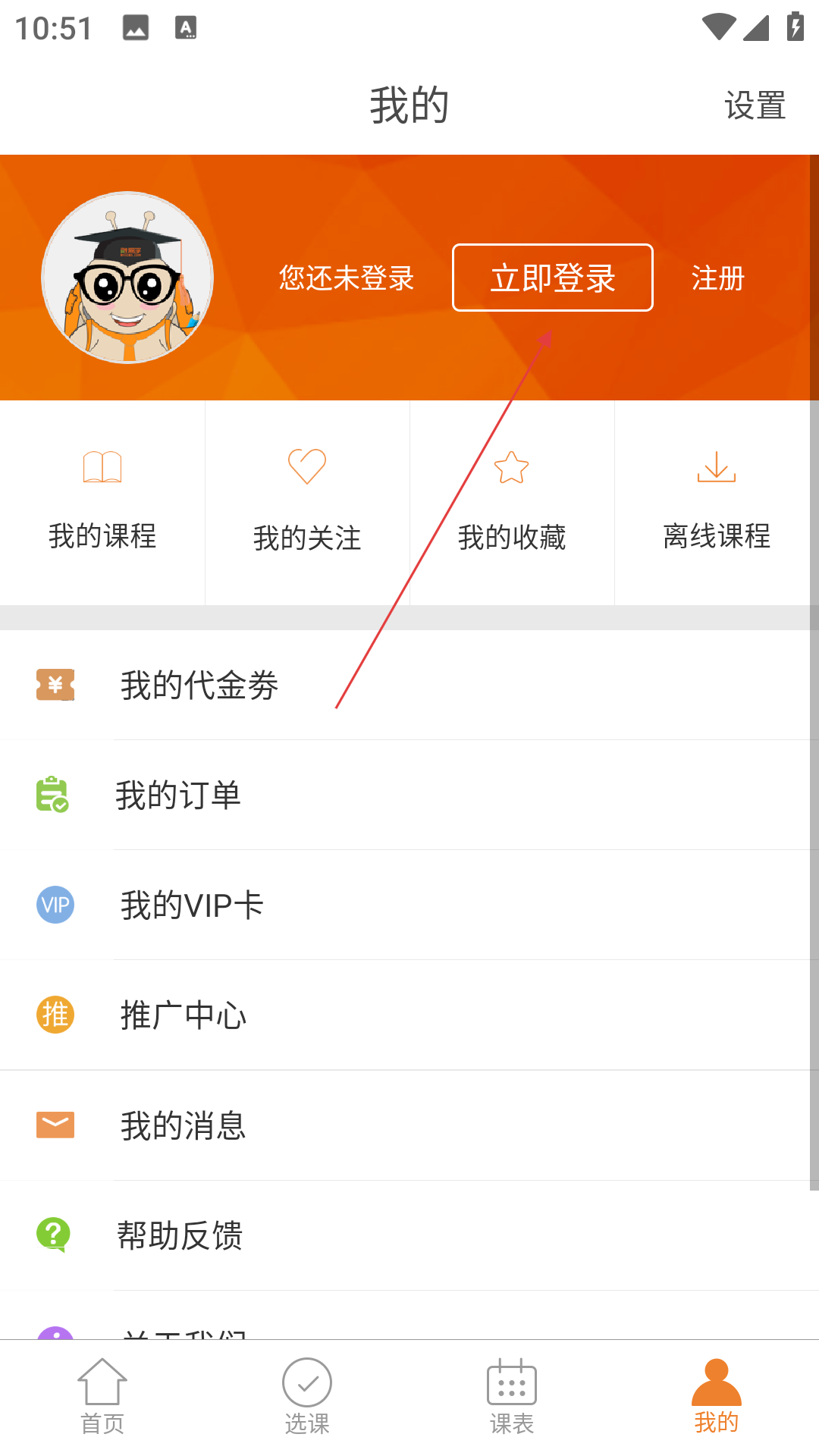
Task: Open the 我的订单 row
Action: pos(409,795)
